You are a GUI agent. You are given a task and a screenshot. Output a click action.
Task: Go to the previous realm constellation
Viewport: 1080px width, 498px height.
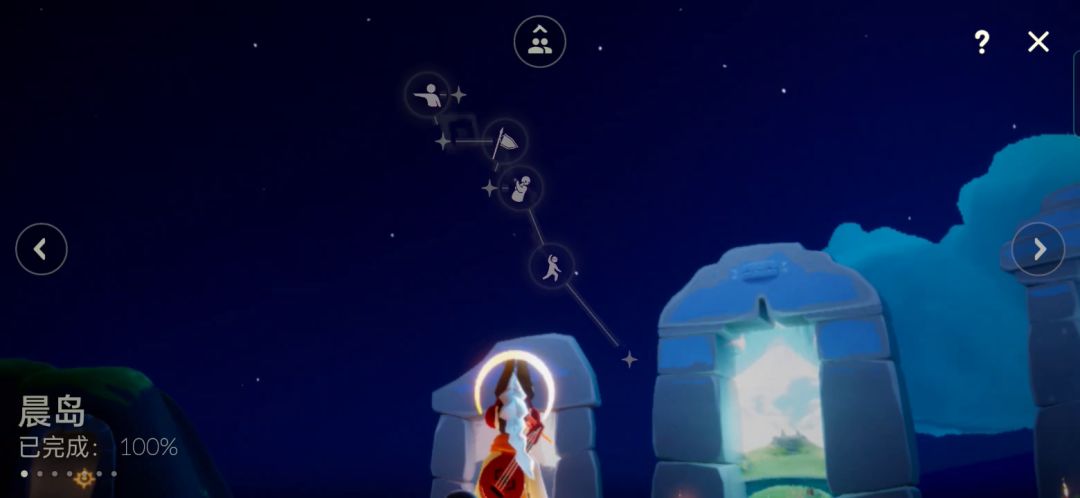[41, 249]
